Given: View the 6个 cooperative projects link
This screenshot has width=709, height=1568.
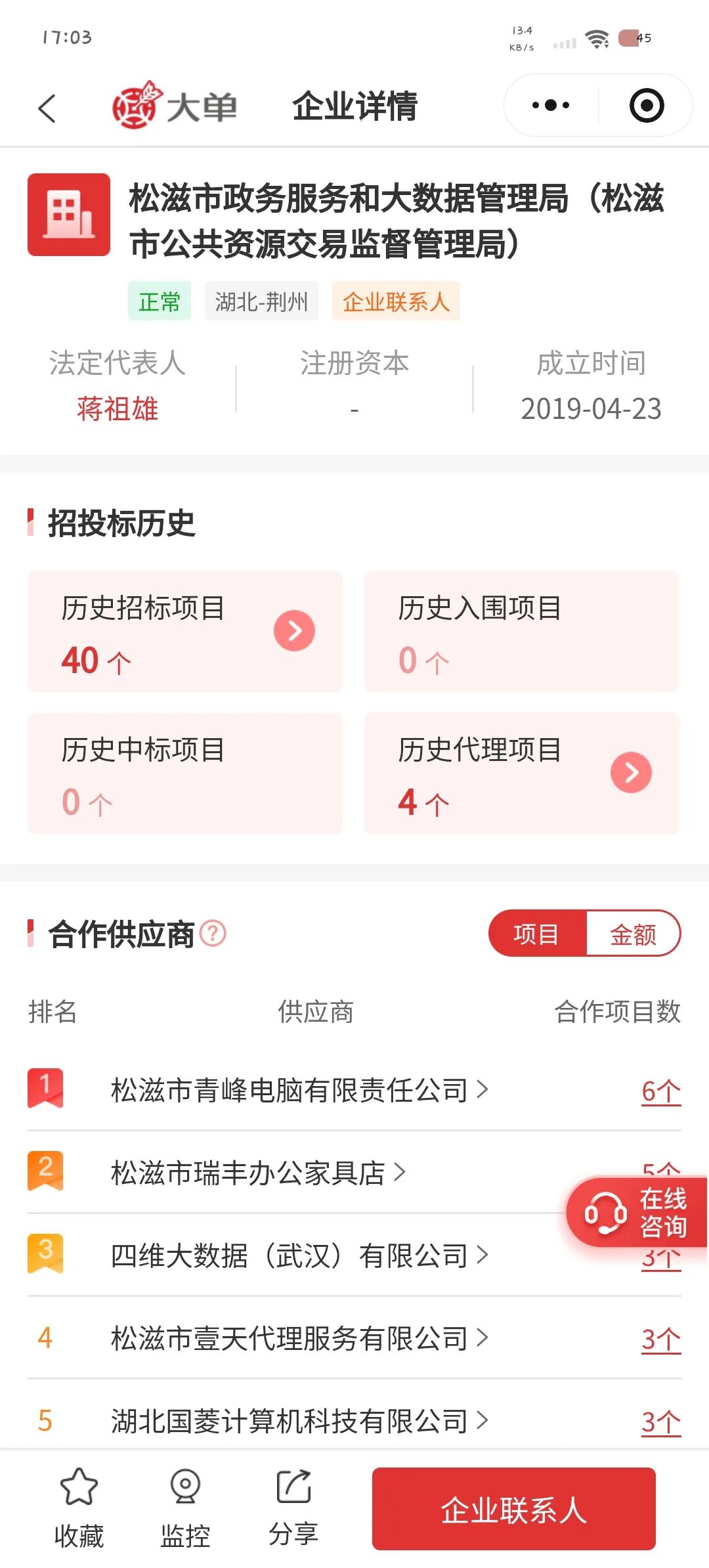Looking at the screenshot, I should (660, 1091).
